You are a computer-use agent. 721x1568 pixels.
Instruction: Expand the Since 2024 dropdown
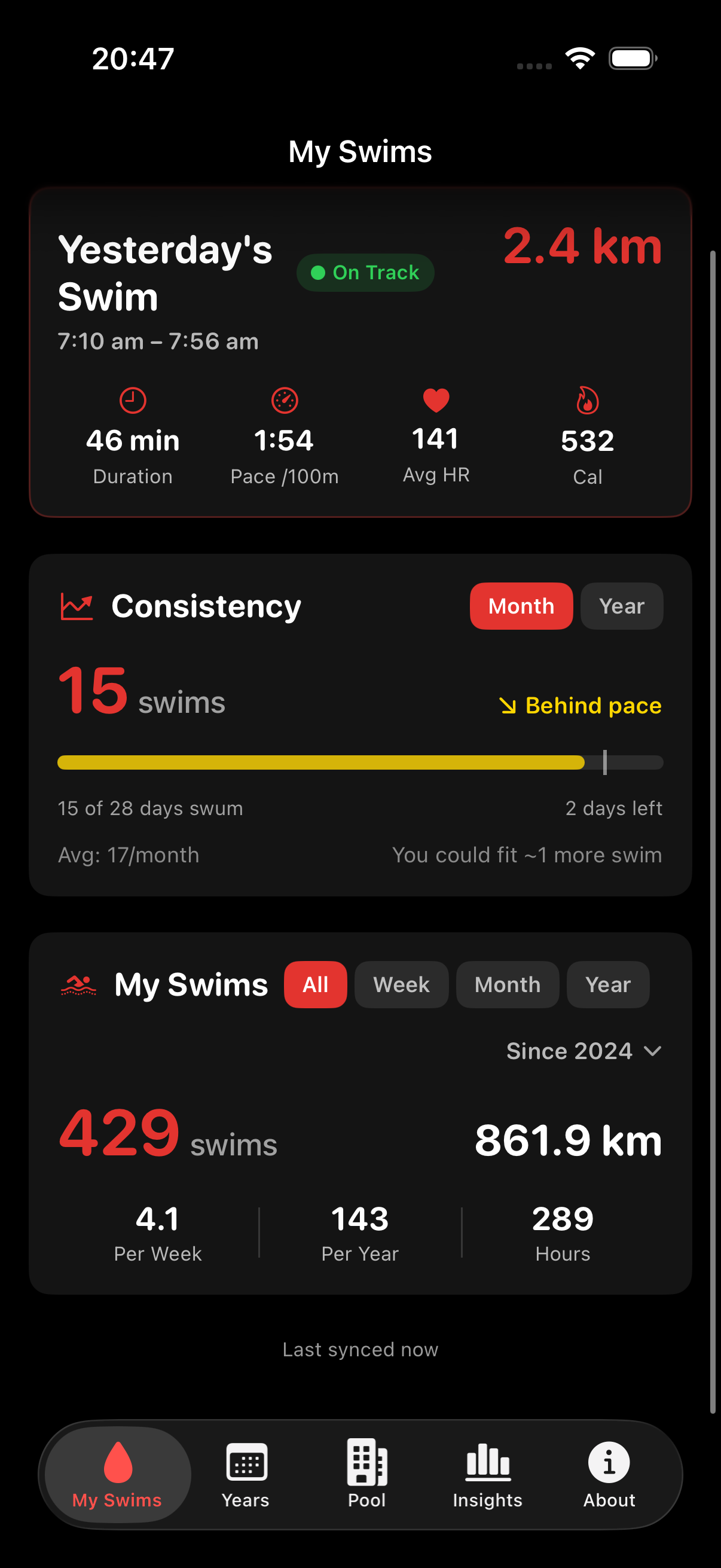(582, 1051)
